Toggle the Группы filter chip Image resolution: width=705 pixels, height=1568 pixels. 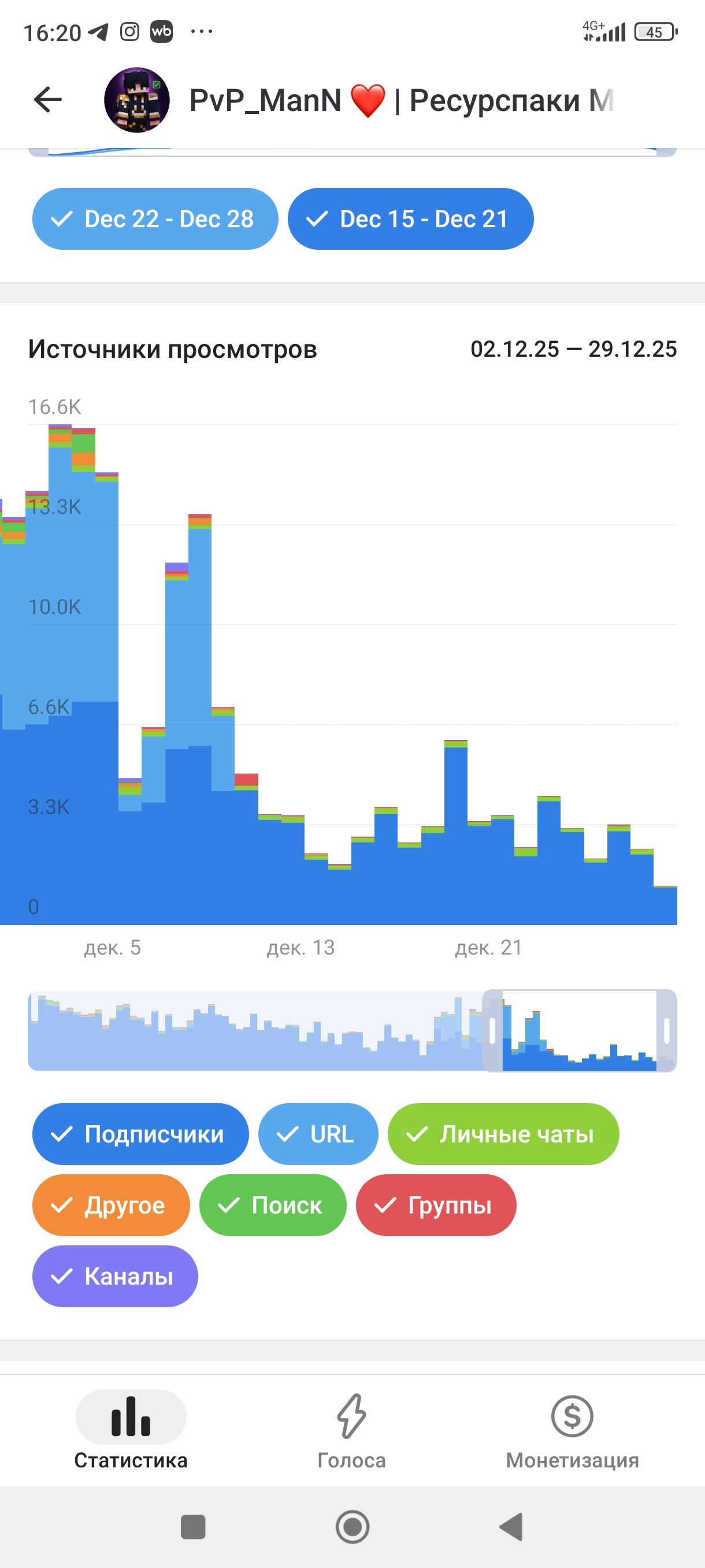pos(436,1205)
